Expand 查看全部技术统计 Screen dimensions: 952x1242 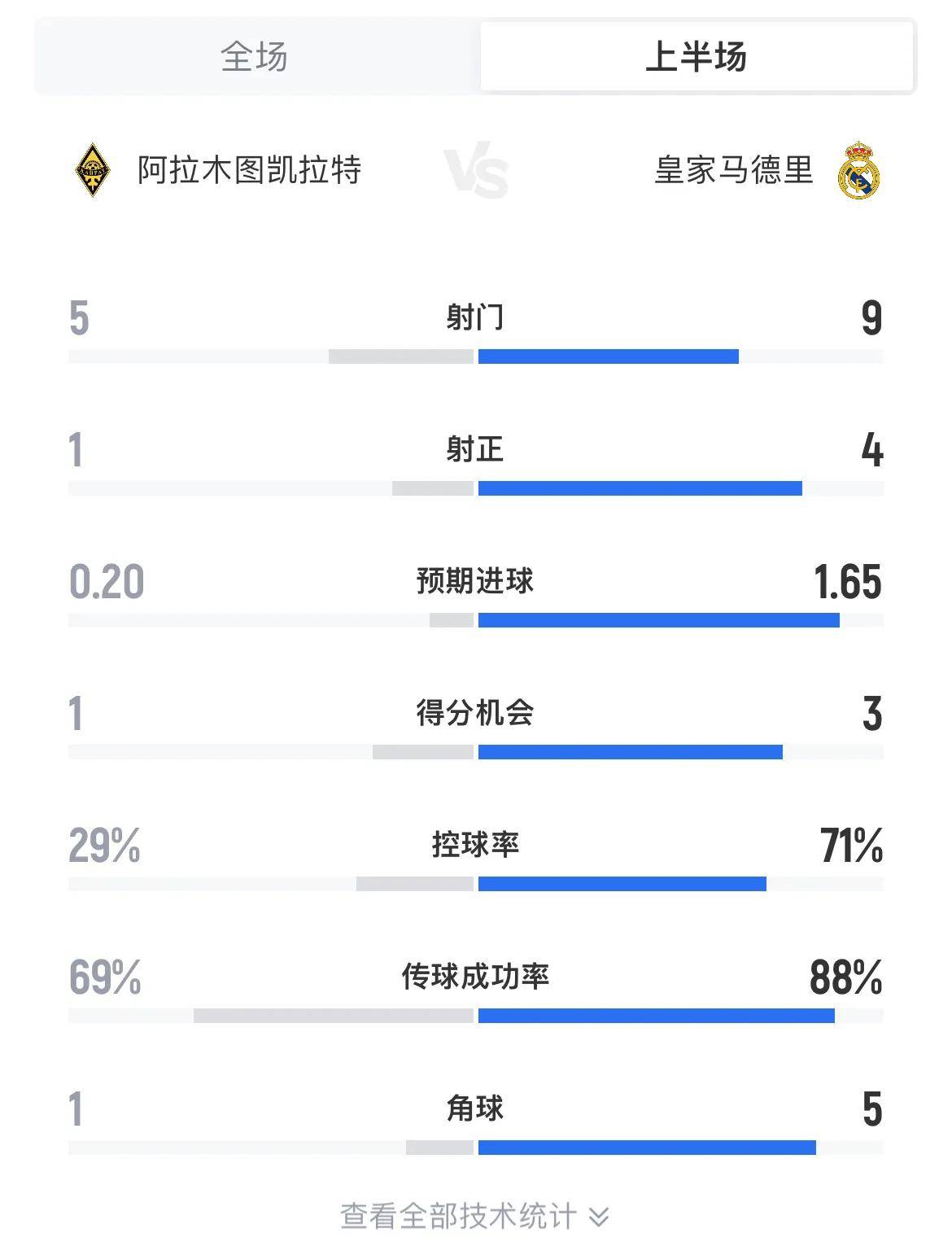[475, 1216]
